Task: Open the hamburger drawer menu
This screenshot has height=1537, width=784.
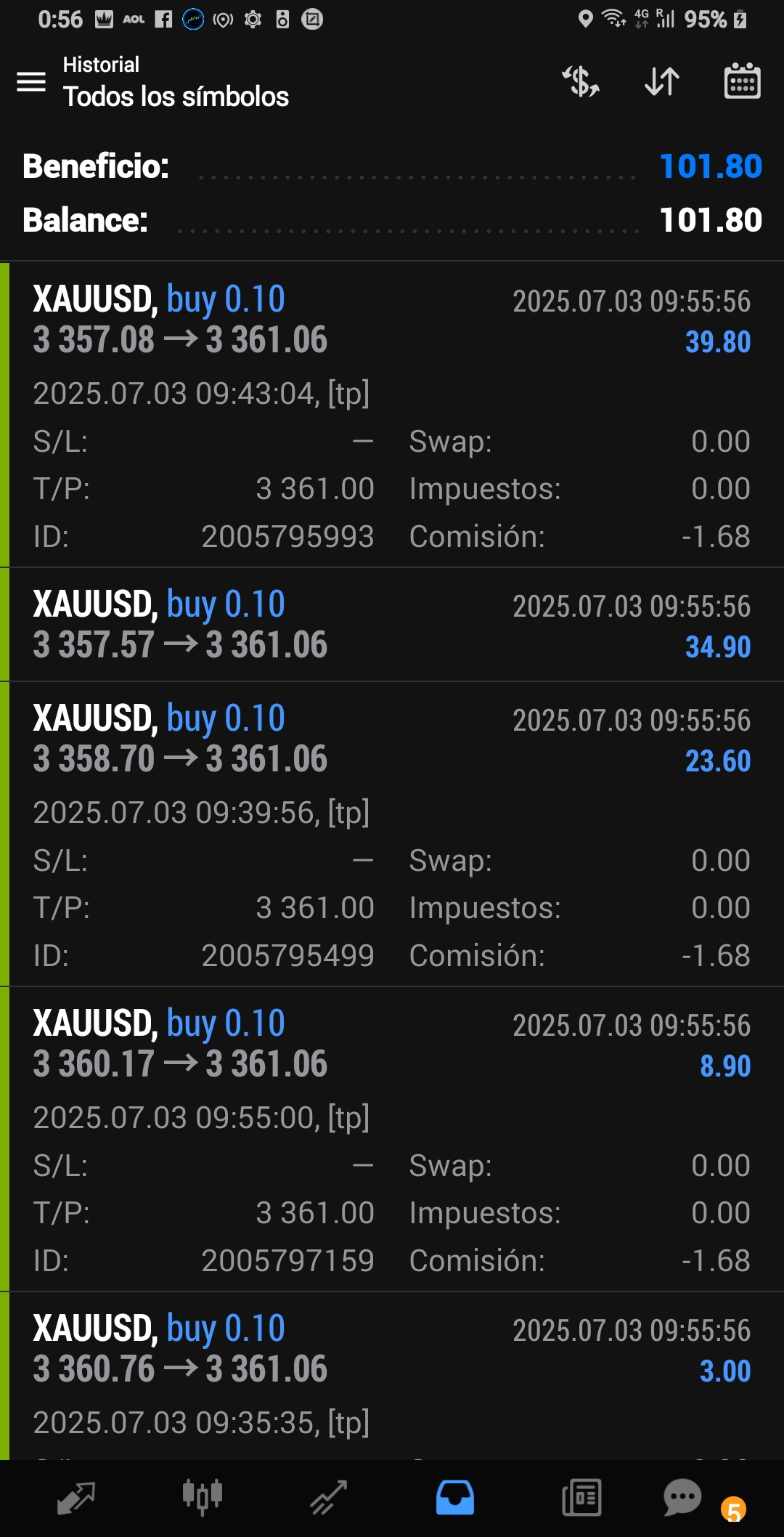Action: [31, 81]
